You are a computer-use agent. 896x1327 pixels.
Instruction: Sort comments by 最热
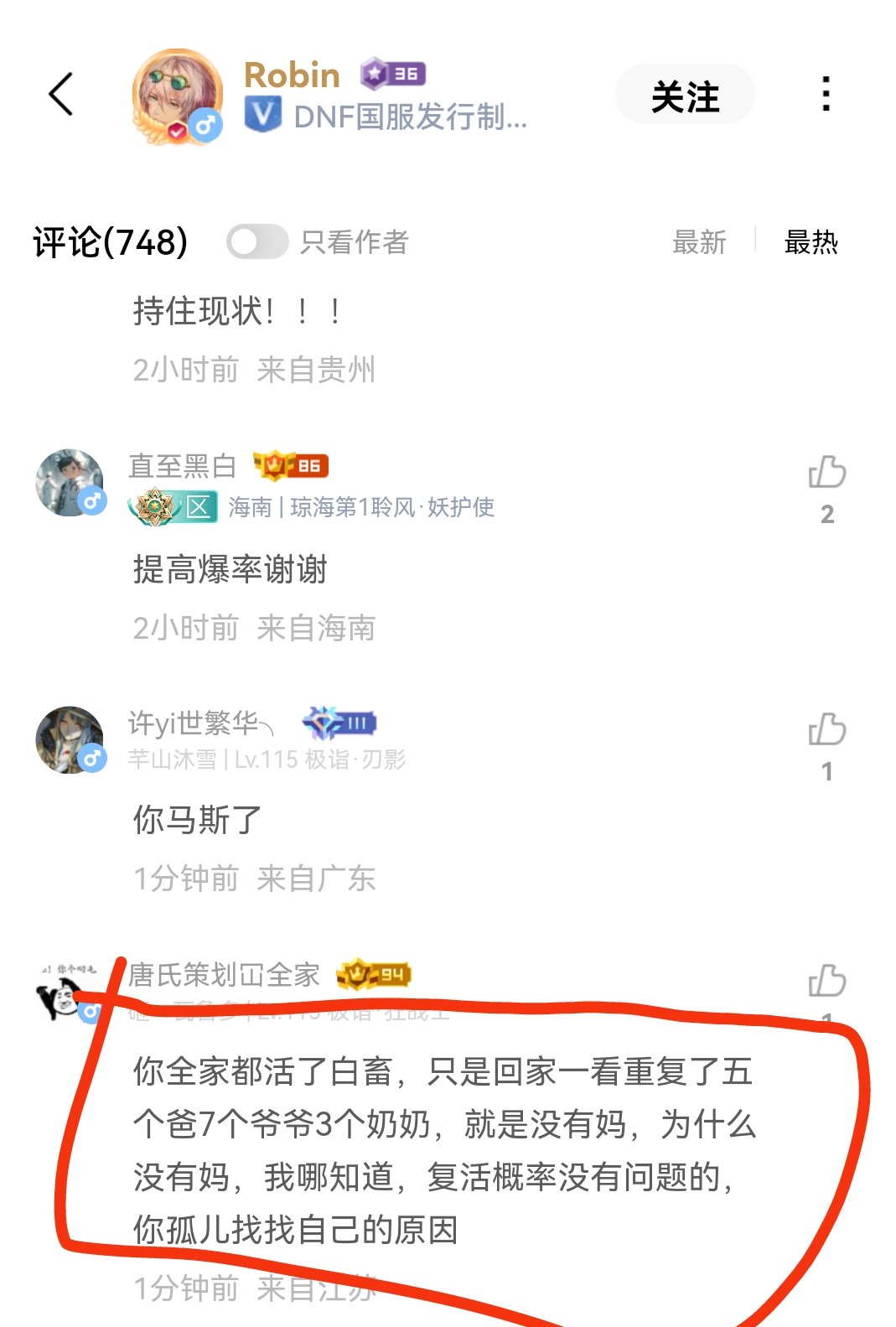pyautogui.click(x=811, y=242)
